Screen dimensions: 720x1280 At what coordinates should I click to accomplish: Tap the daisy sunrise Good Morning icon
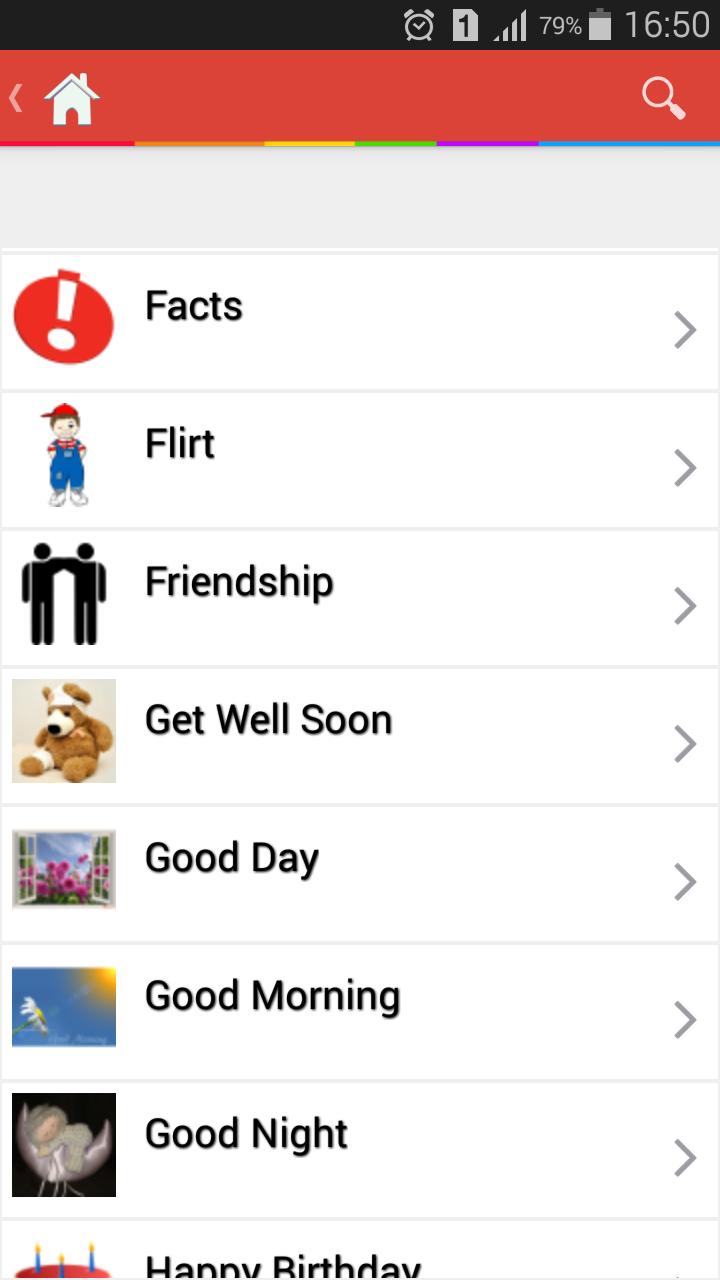(64, 1007)
